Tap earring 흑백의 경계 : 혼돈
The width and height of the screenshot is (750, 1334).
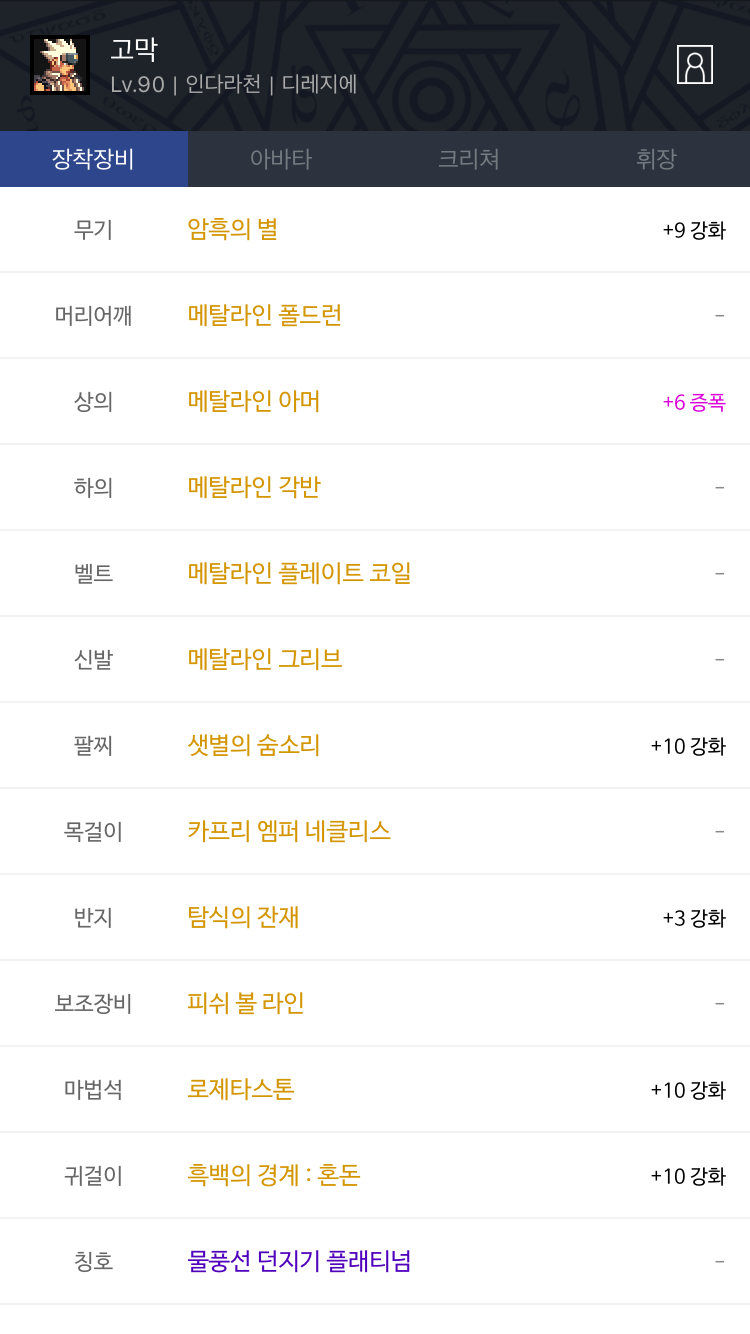click(x=274, y=1176)
